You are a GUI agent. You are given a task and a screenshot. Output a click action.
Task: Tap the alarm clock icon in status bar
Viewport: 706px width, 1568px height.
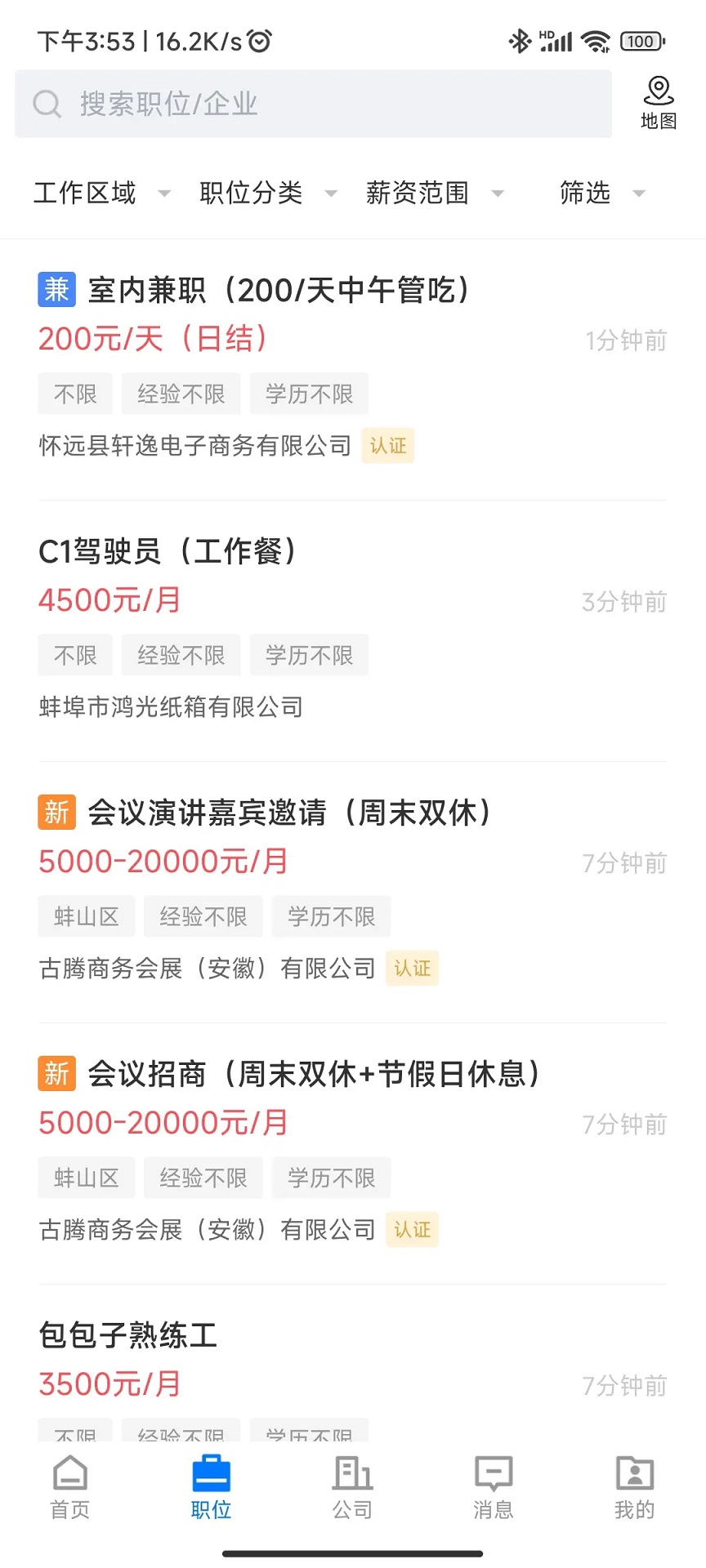click(259, 40)
